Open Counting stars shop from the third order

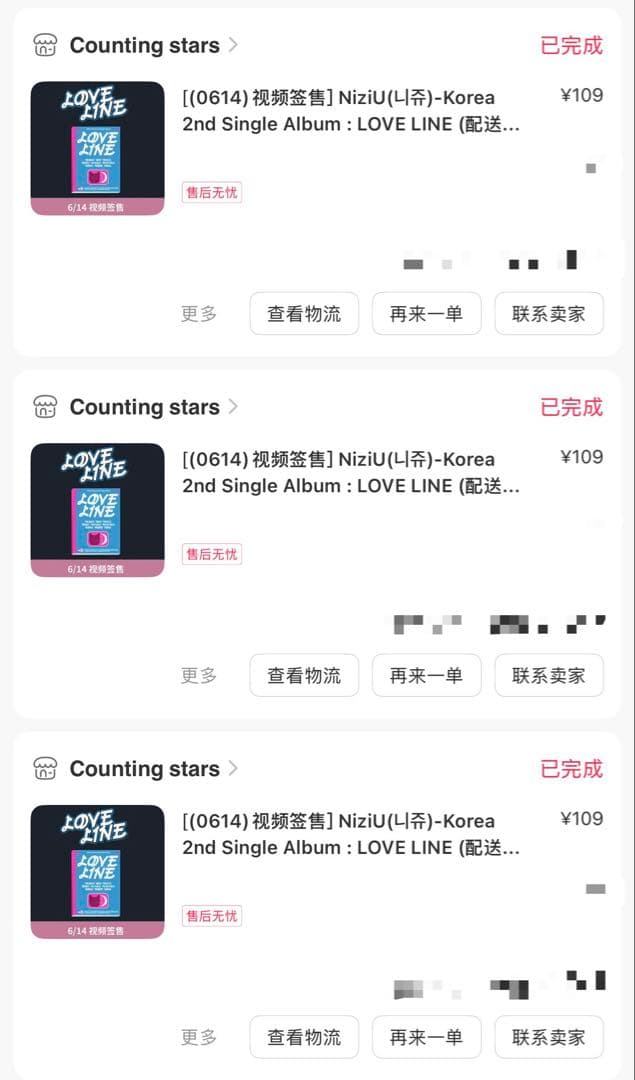(x=144, y=770)
